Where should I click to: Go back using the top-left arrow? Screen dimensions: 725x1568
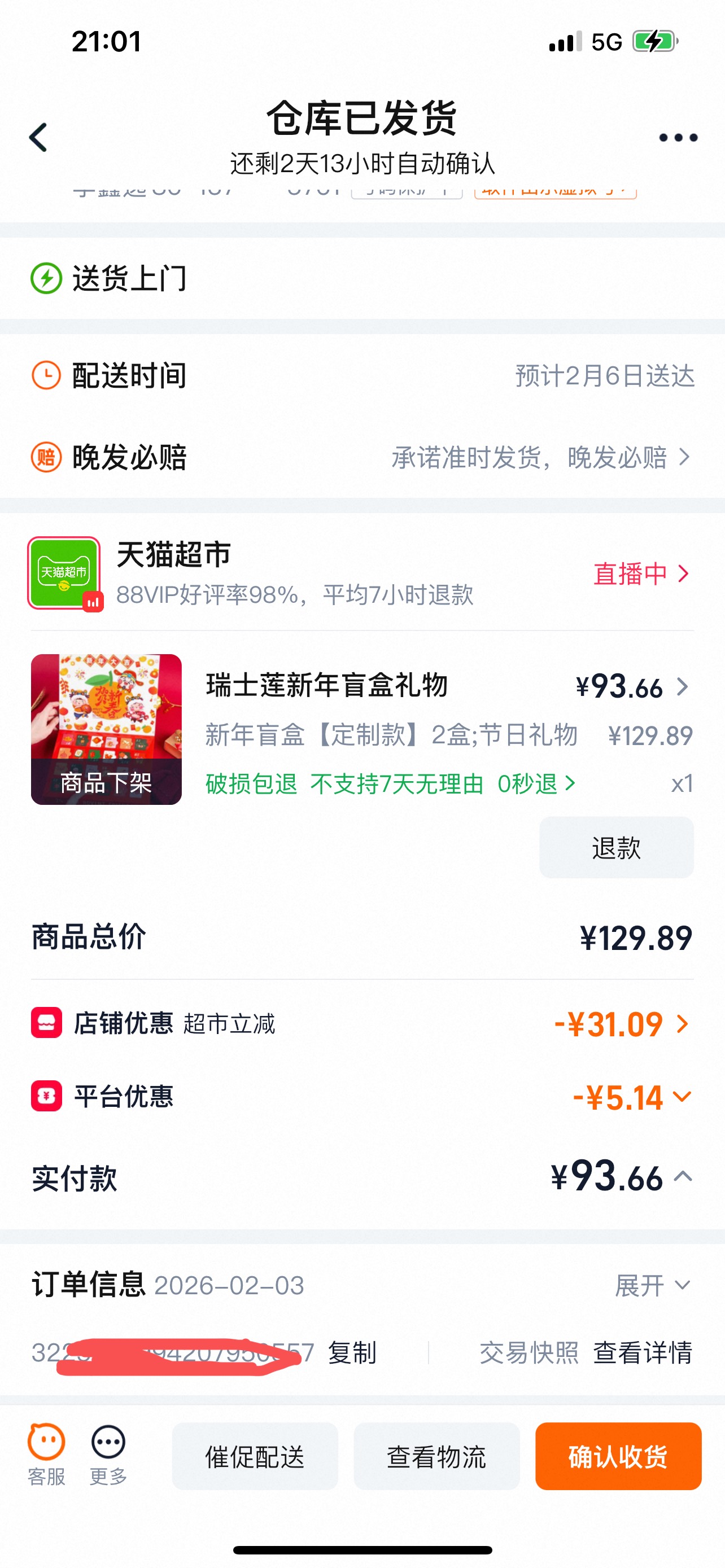tap(38, 138)
